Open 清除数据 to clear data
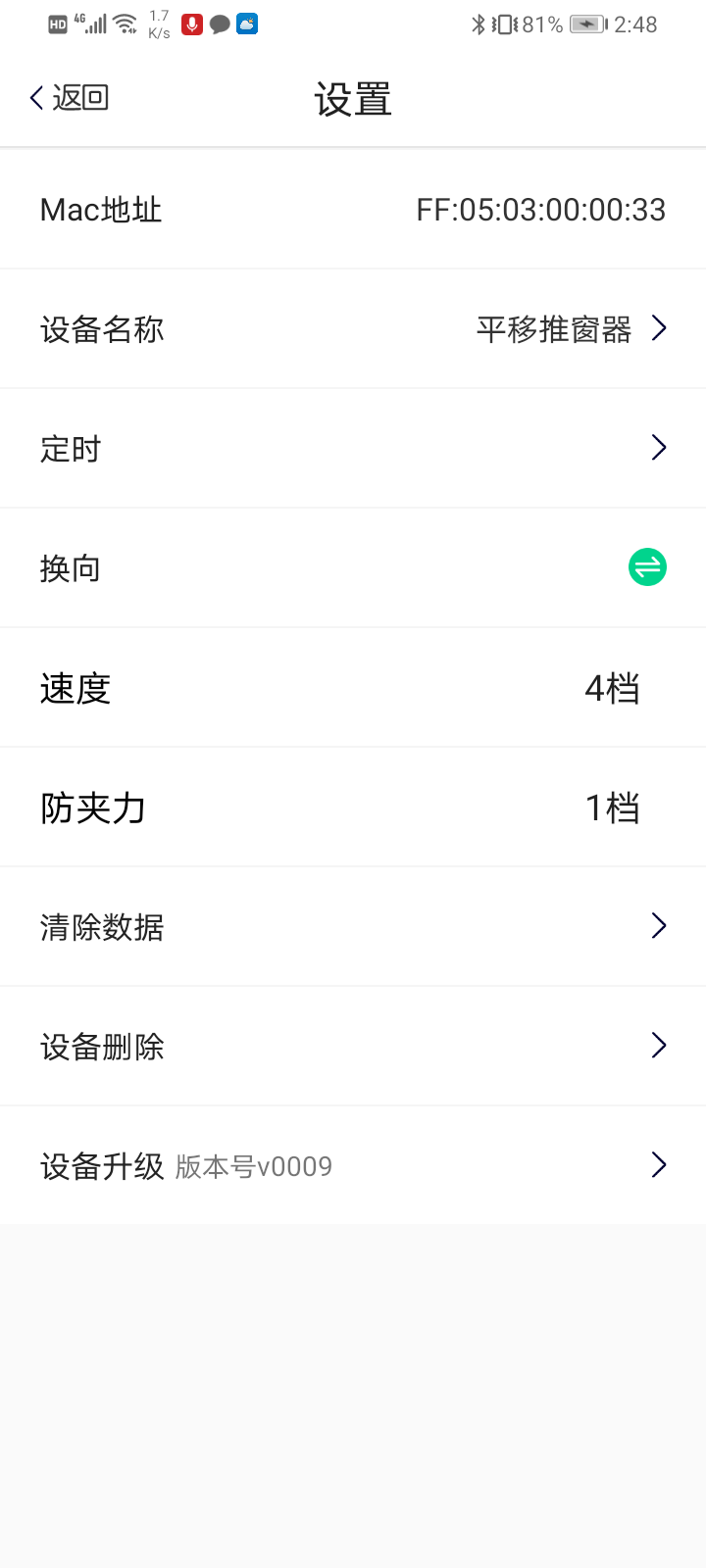The width and height of the screenshot is (706, 1568). pos(353,927)
